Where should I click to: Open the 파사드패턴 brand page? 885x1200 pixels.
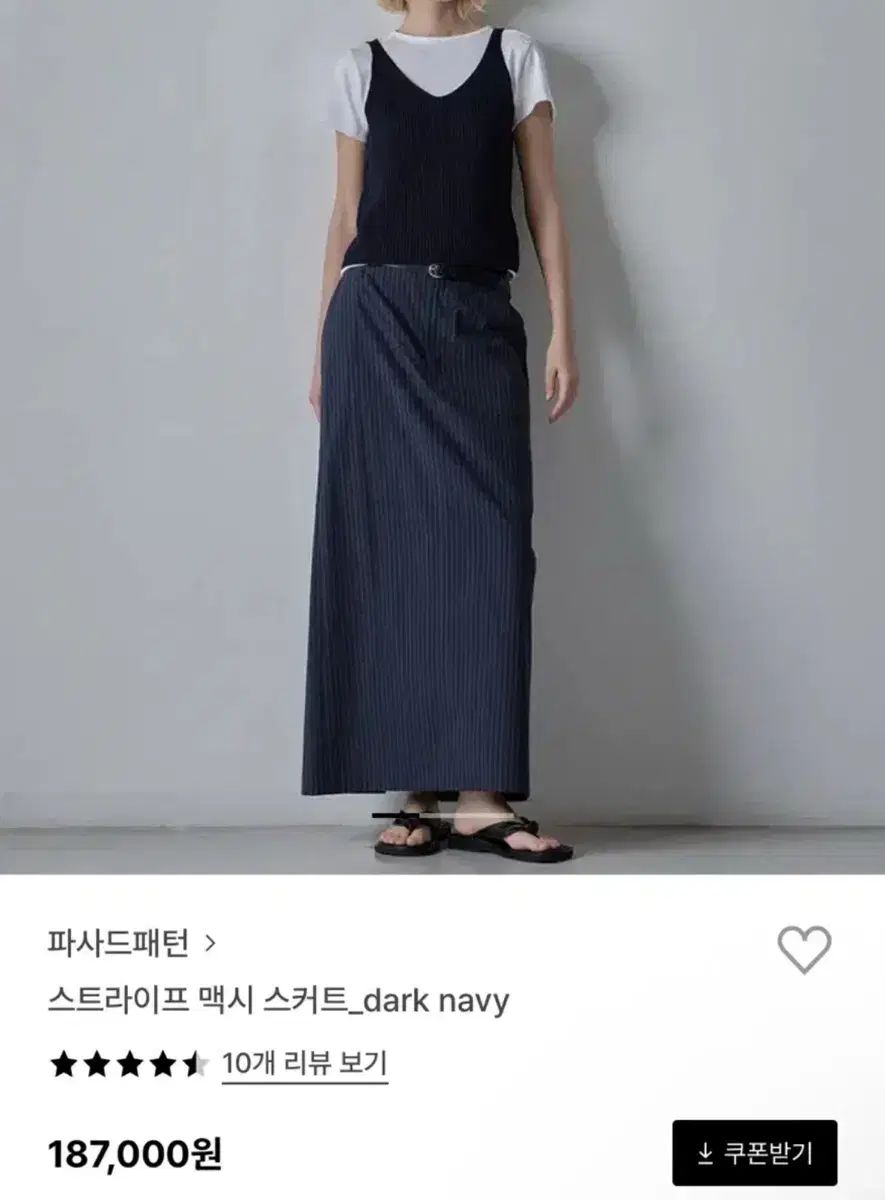click(131, 942)
